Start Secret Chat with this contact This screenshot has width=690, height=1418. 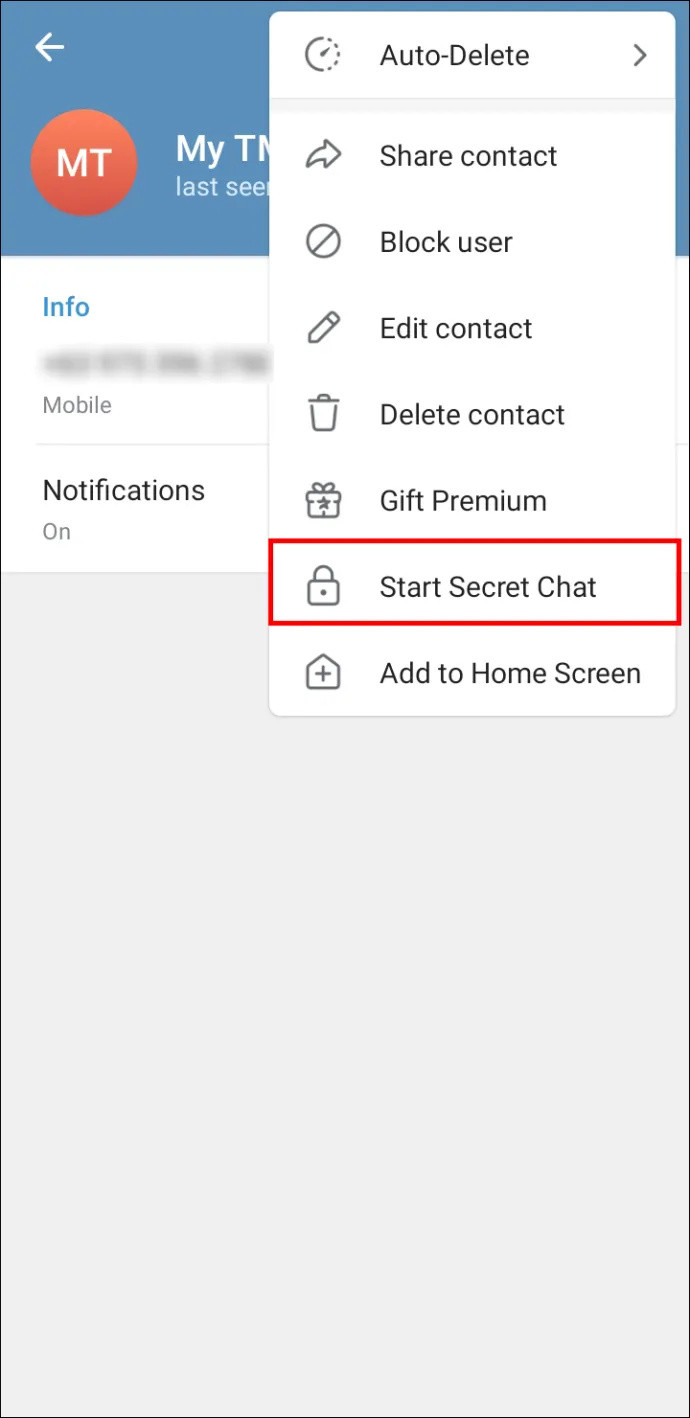pyautogui.click(x=472, y=587)
